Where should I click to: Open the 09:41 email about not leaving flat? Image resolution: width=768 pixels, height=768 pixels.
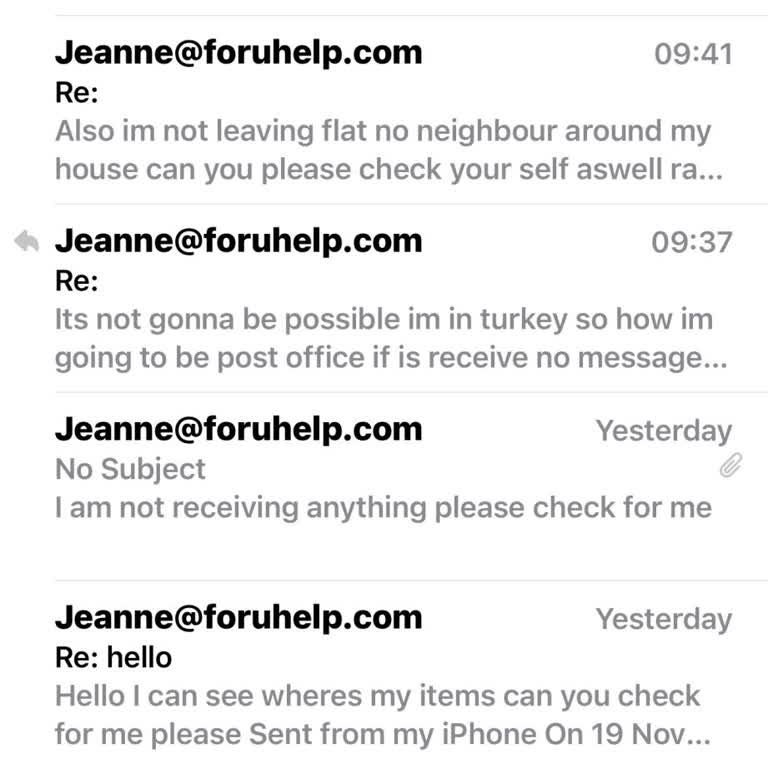click(390, 110)
